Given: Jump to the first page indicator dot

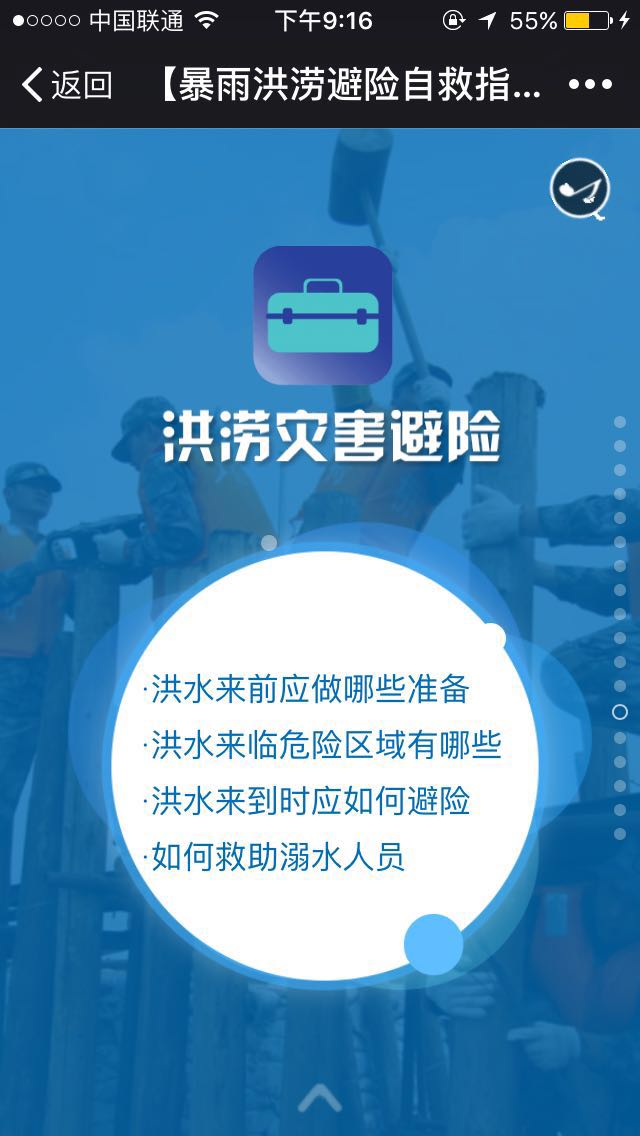Looking at the screenshot, I should pyautogui.click(x=620, y=422).
